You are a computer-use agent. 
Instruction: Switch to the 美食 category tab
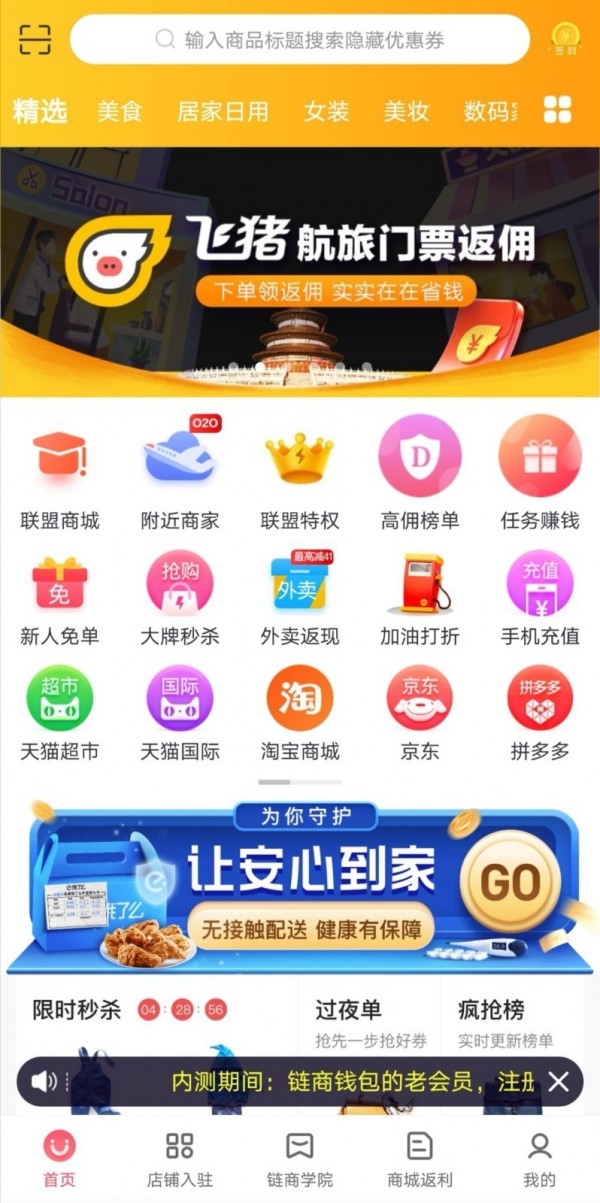[119, 111]
